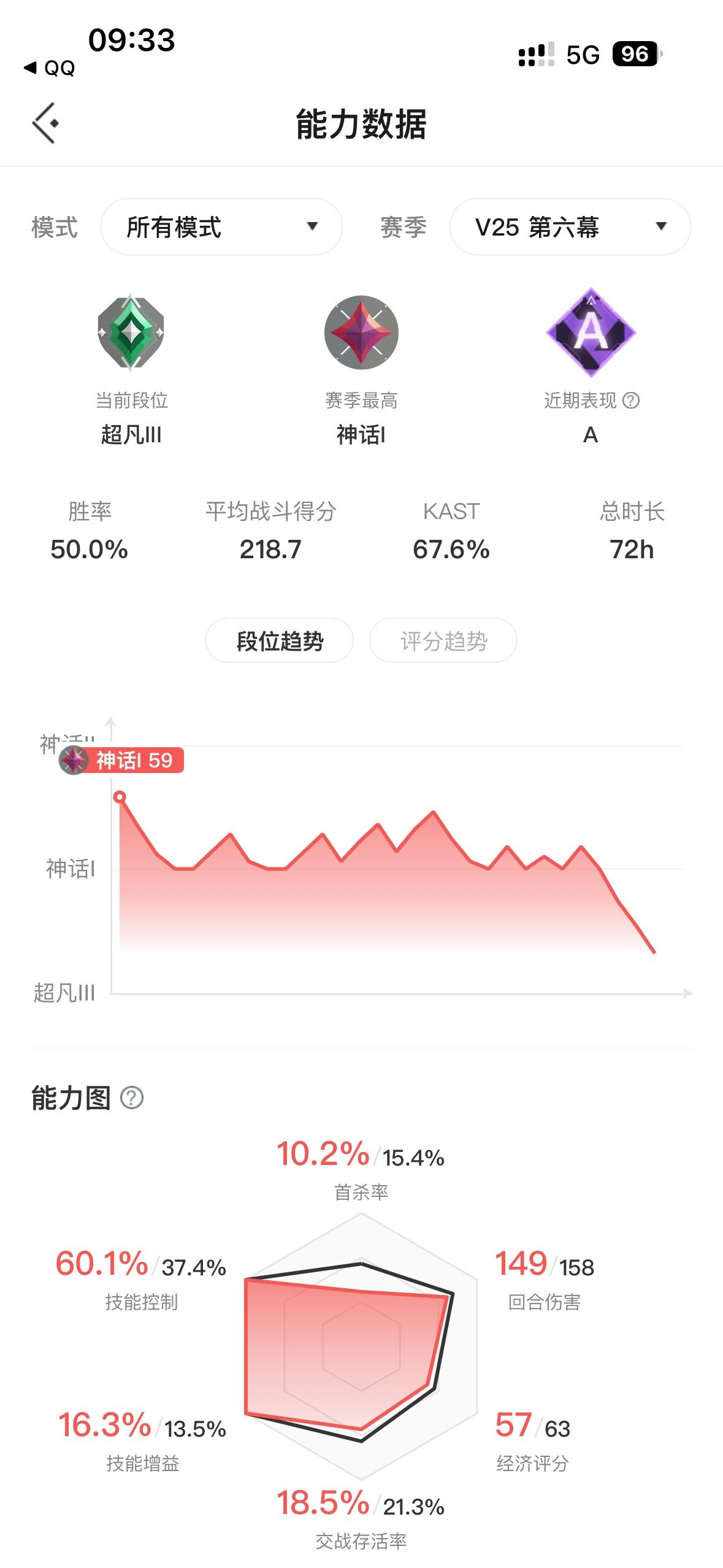Switch to the 段位趋势 tab

click(280, 641)
